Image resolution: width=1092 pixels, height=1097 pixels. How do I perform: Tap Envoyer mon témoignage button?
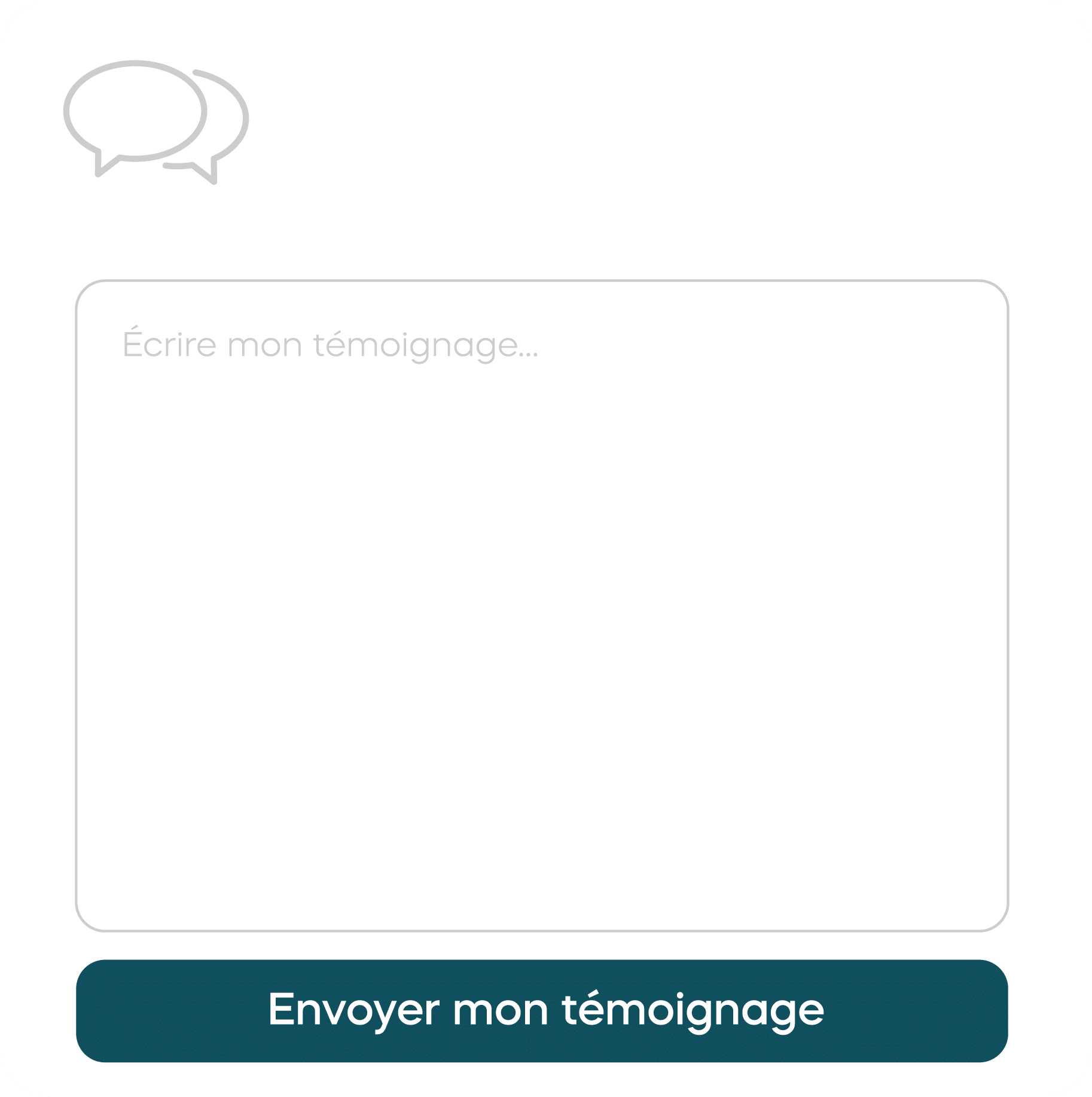pos(541,1010)
